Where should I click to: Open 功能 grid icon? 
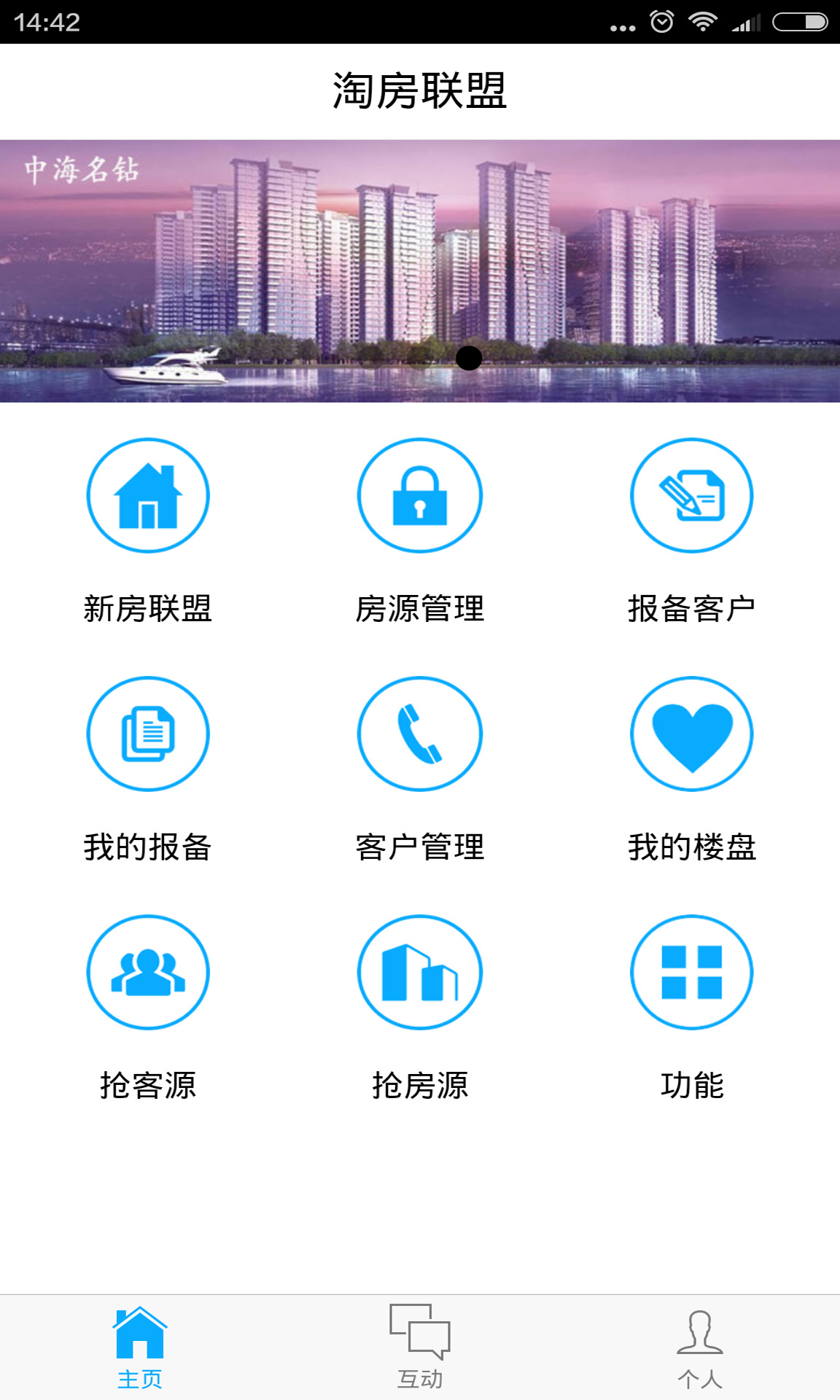pyautogui.click(x=691, y=972)
